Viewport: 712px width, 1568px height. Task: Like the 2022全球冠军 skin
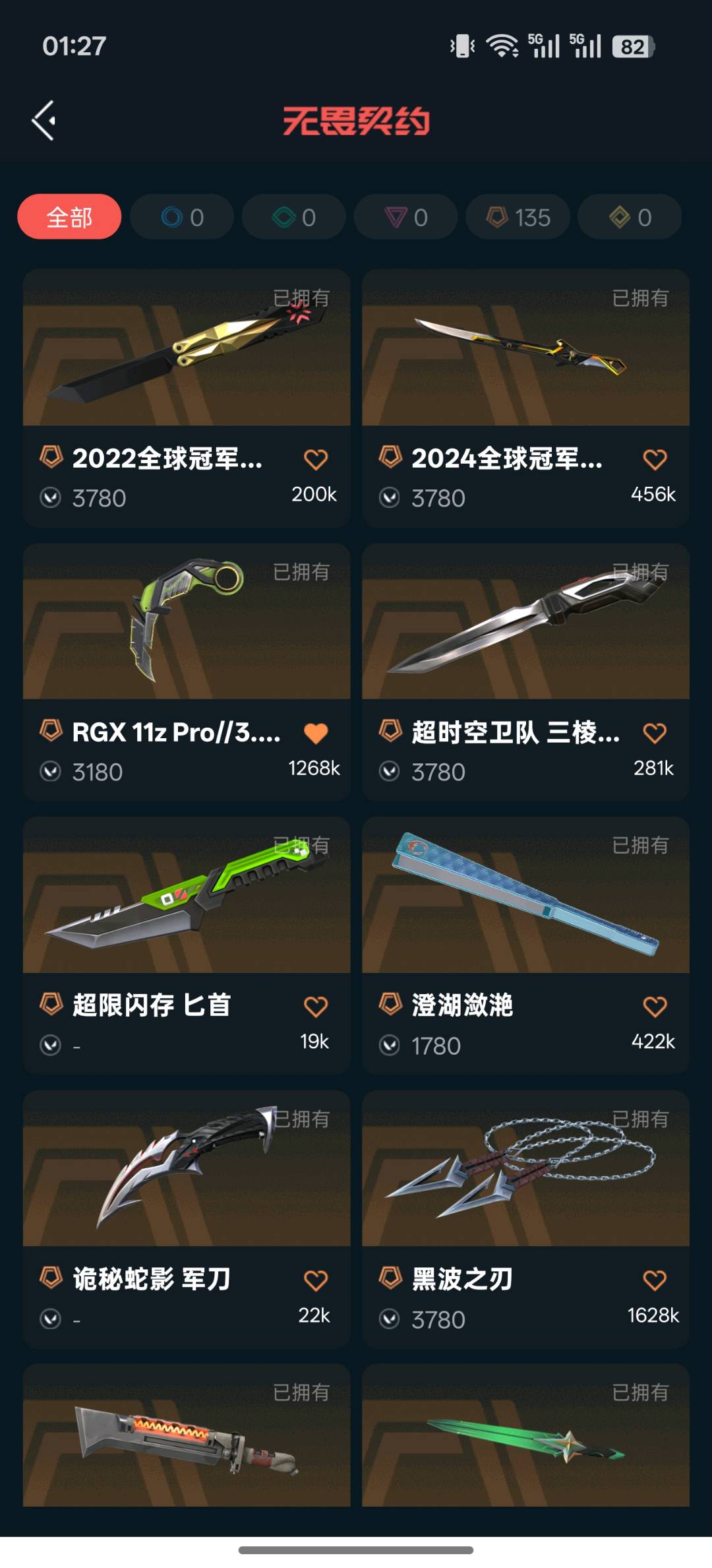pos(316,459)
